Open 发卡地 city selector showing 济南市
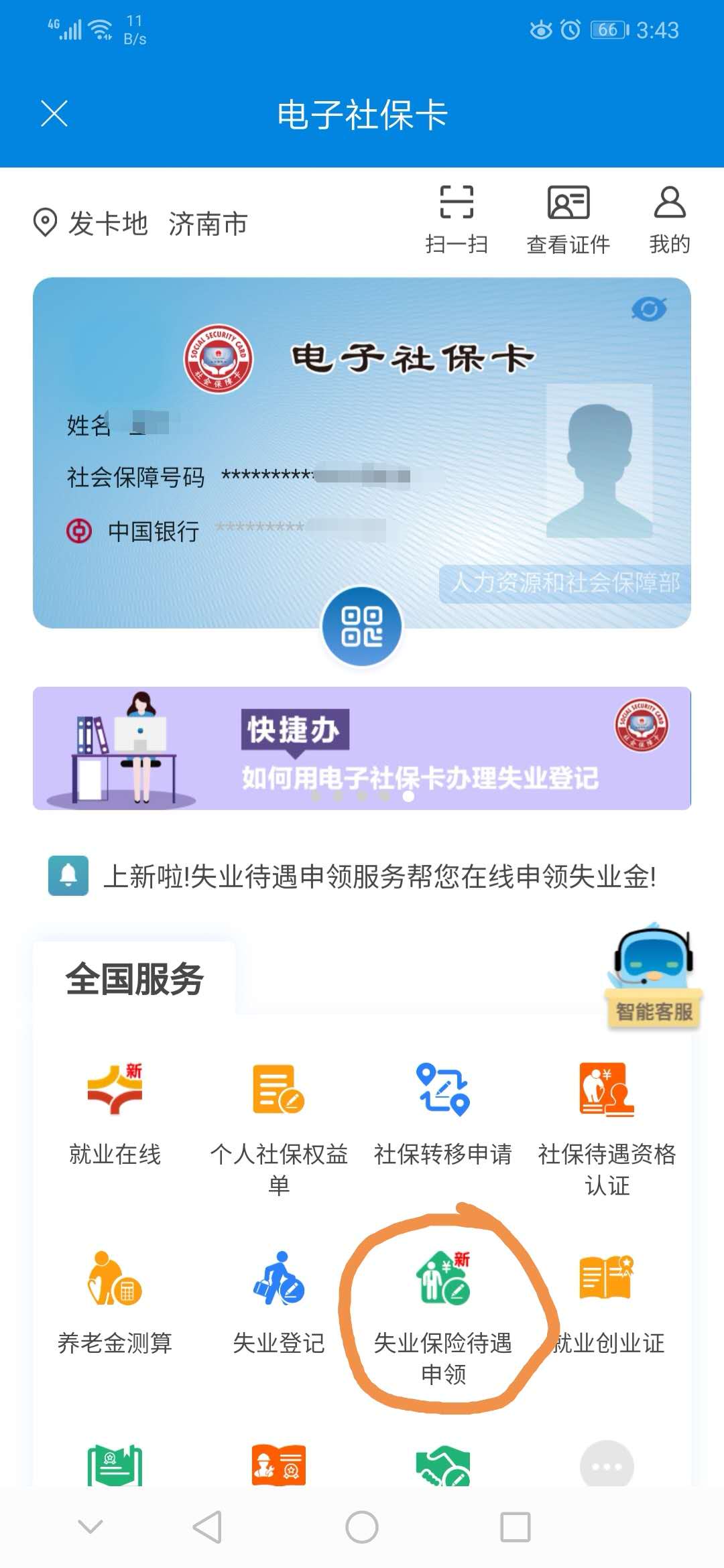Screen dimensions: 724x1568 point(144,223)
